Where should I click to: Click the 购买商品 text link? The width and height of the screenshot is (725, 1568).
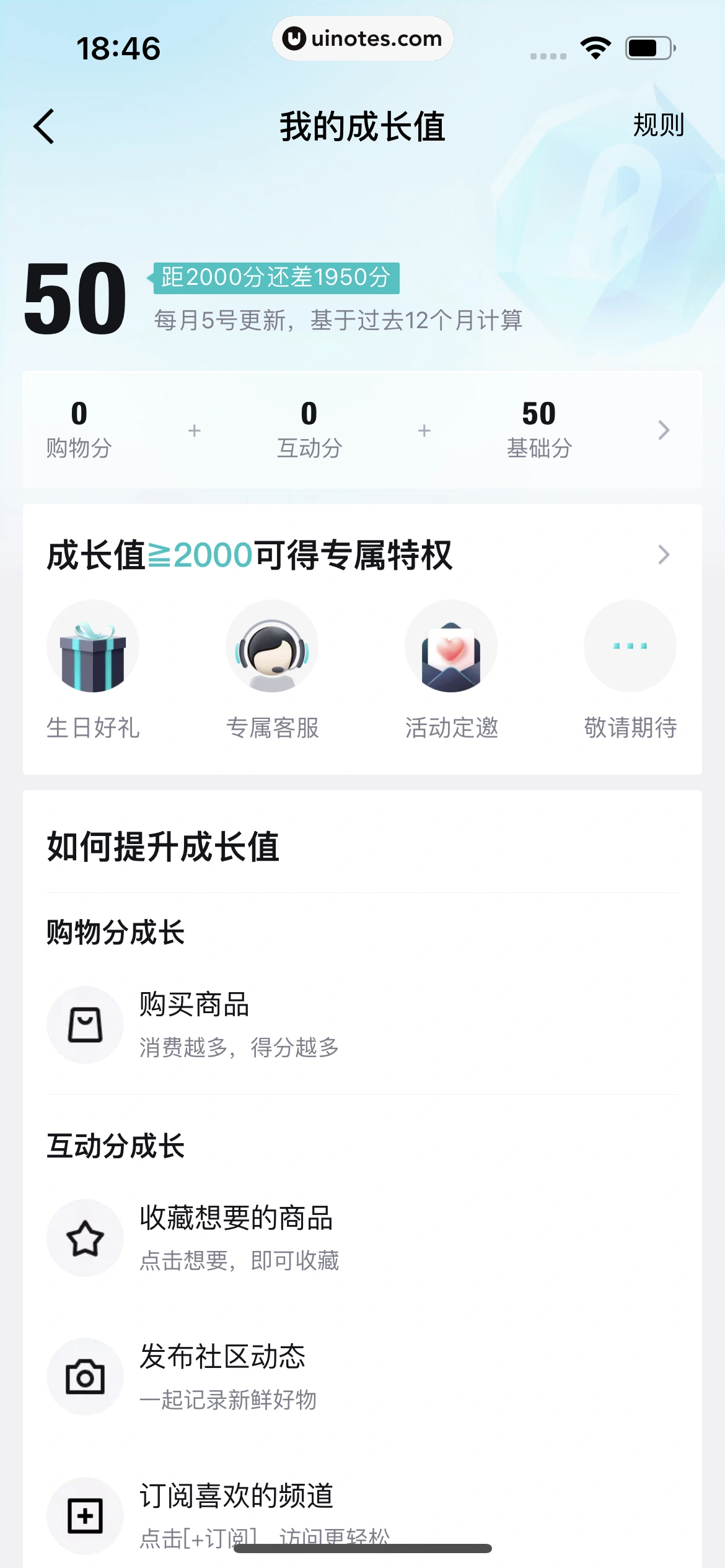(x=193, y=1004)
